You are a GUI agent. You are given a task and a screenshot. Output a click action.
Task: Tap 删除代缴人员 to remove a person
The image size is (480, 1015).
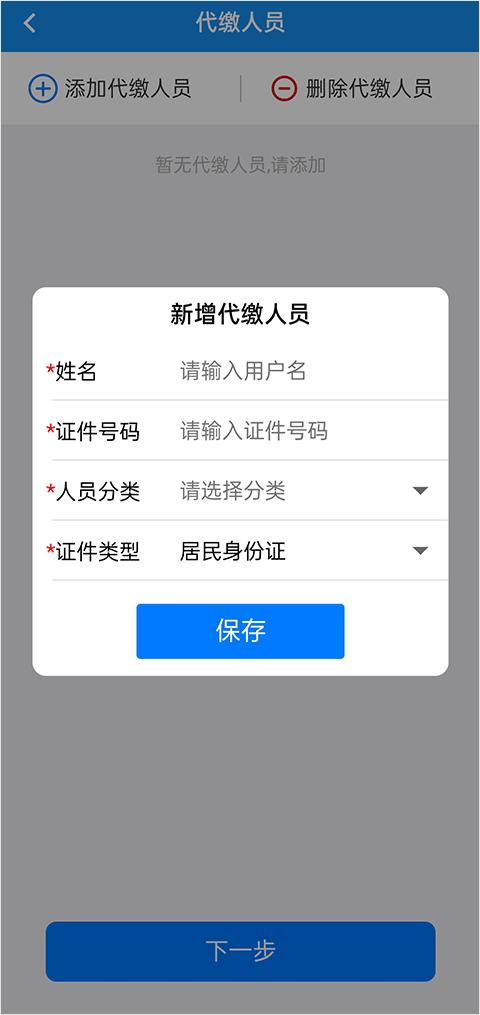pos(351,89)
